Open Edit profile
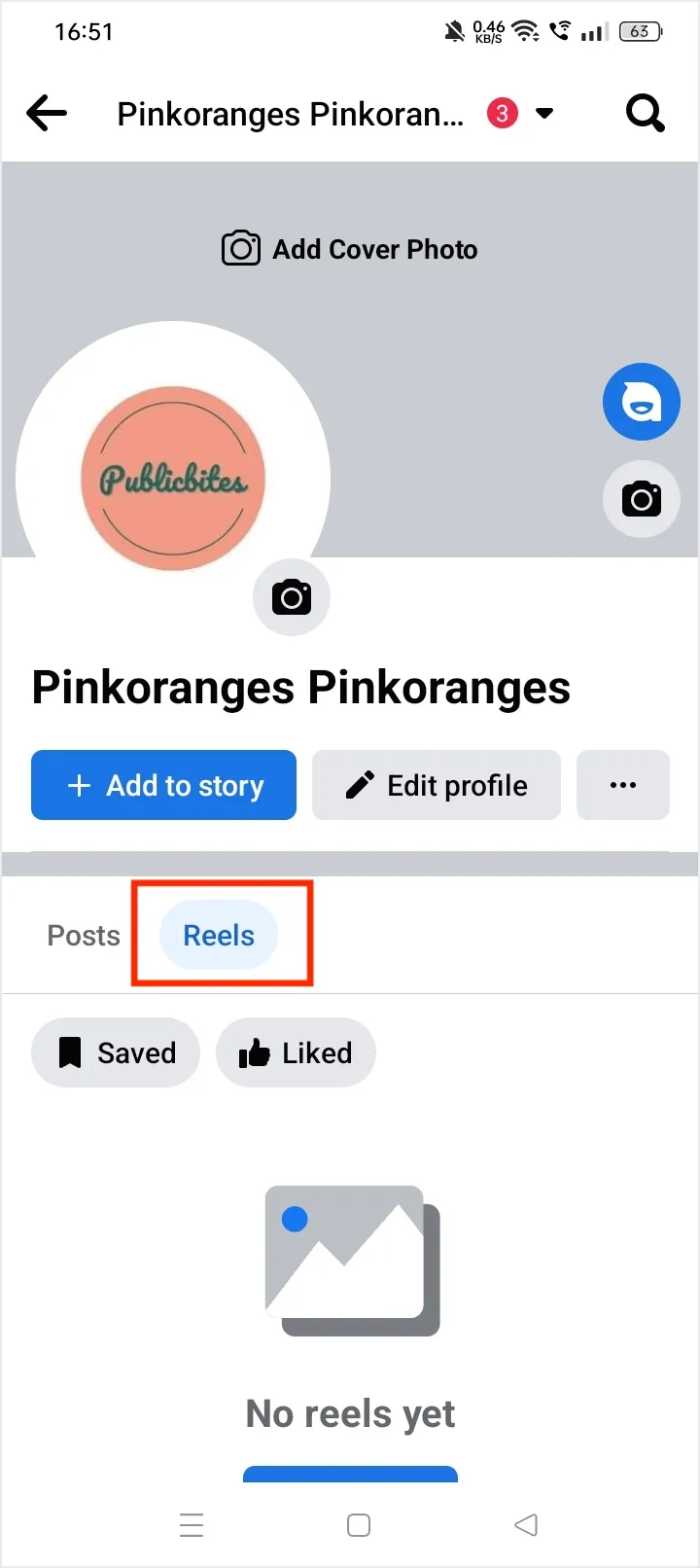700x1568 pixels. coord(437,785)
